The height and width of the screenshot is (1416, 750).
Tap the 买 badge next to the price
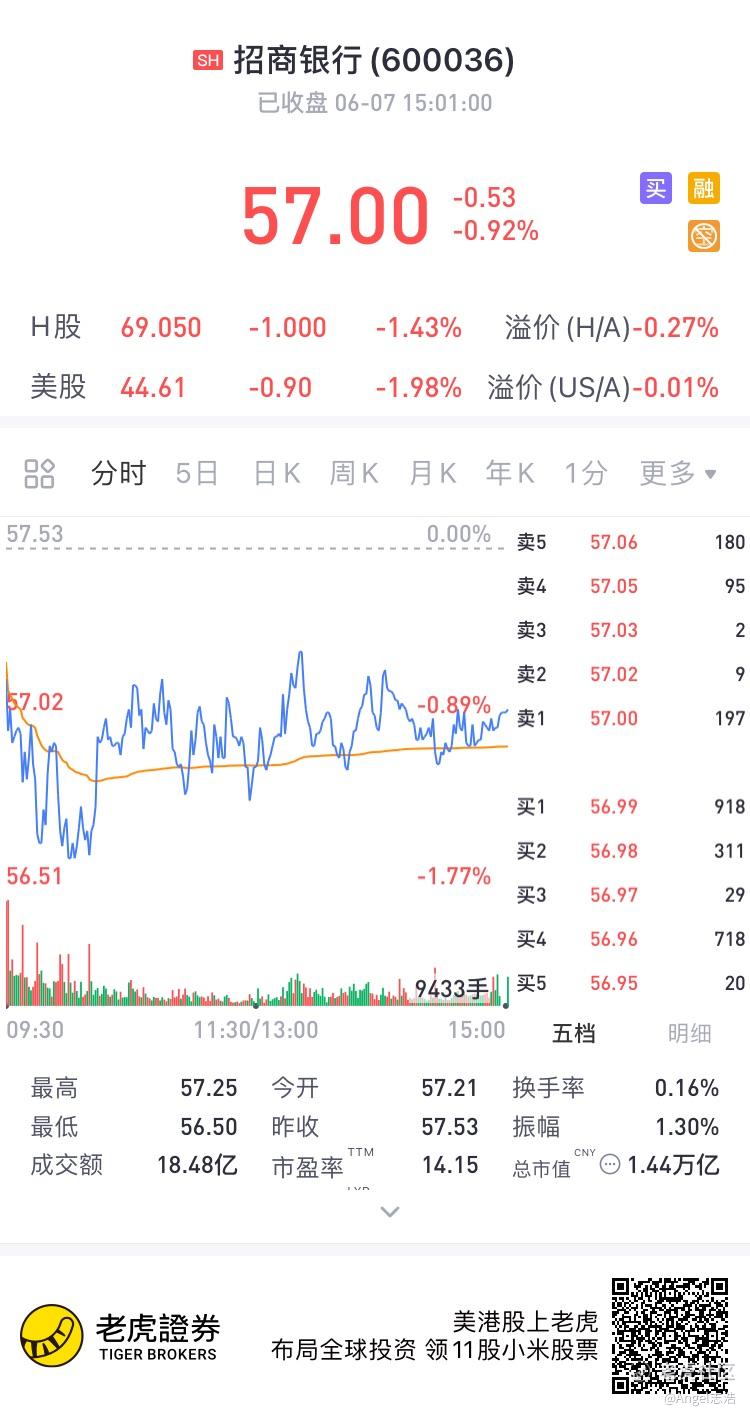pyautogui.click(x=656, y=188)
